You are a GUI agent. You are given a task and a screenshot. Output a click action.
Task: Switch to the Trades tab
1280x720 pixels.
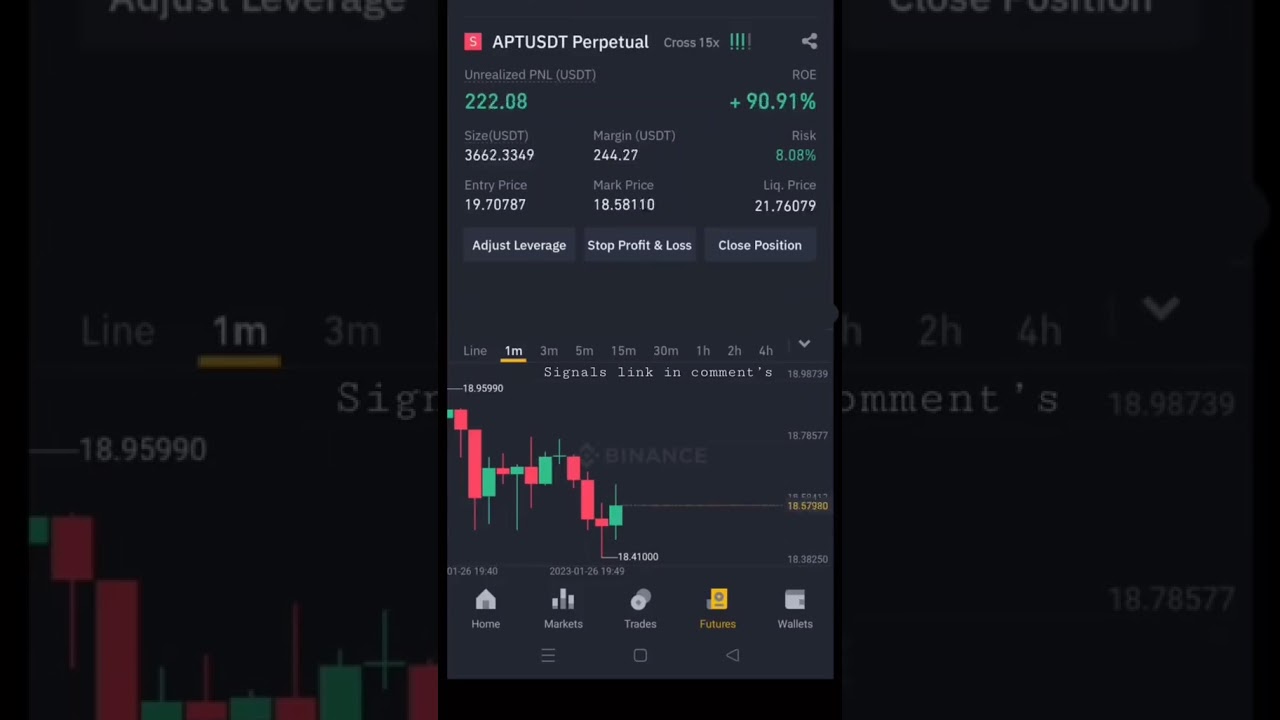point(640,609)
